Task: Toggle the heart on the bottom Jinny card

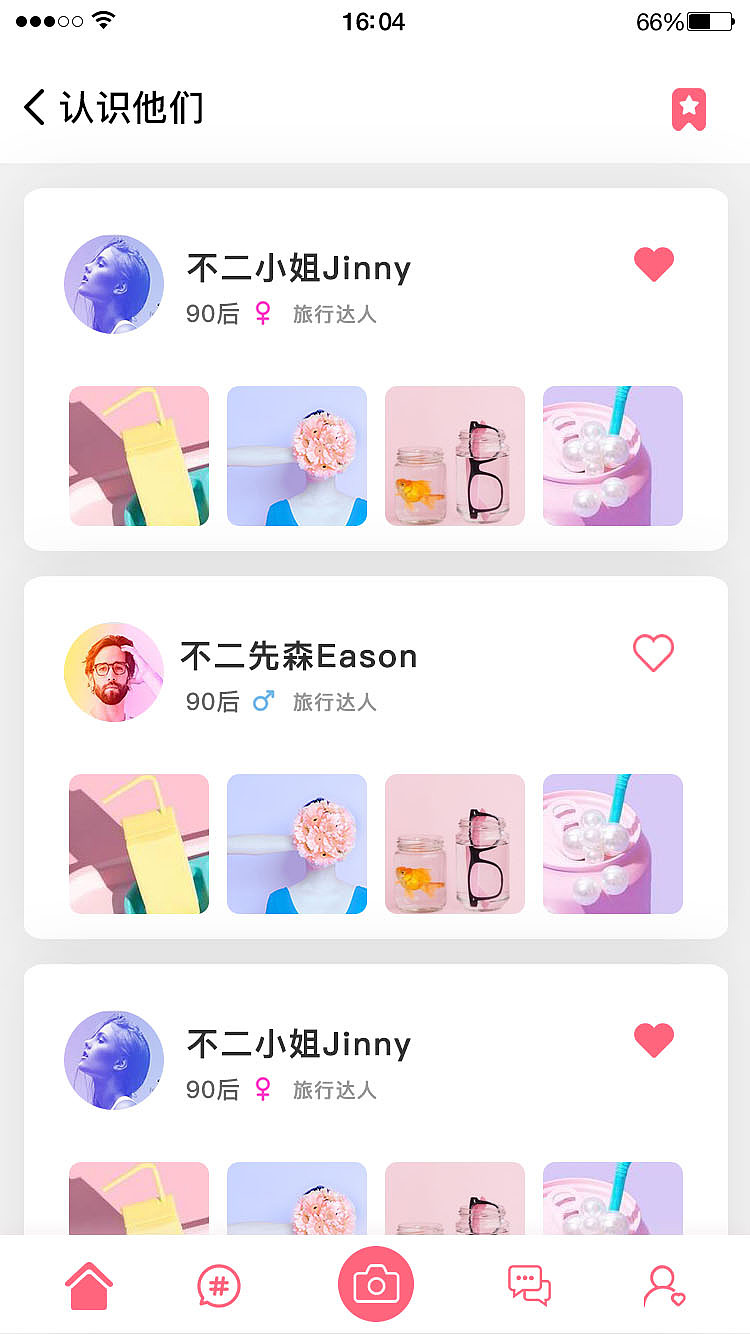Action: [x=654, y=1040]
